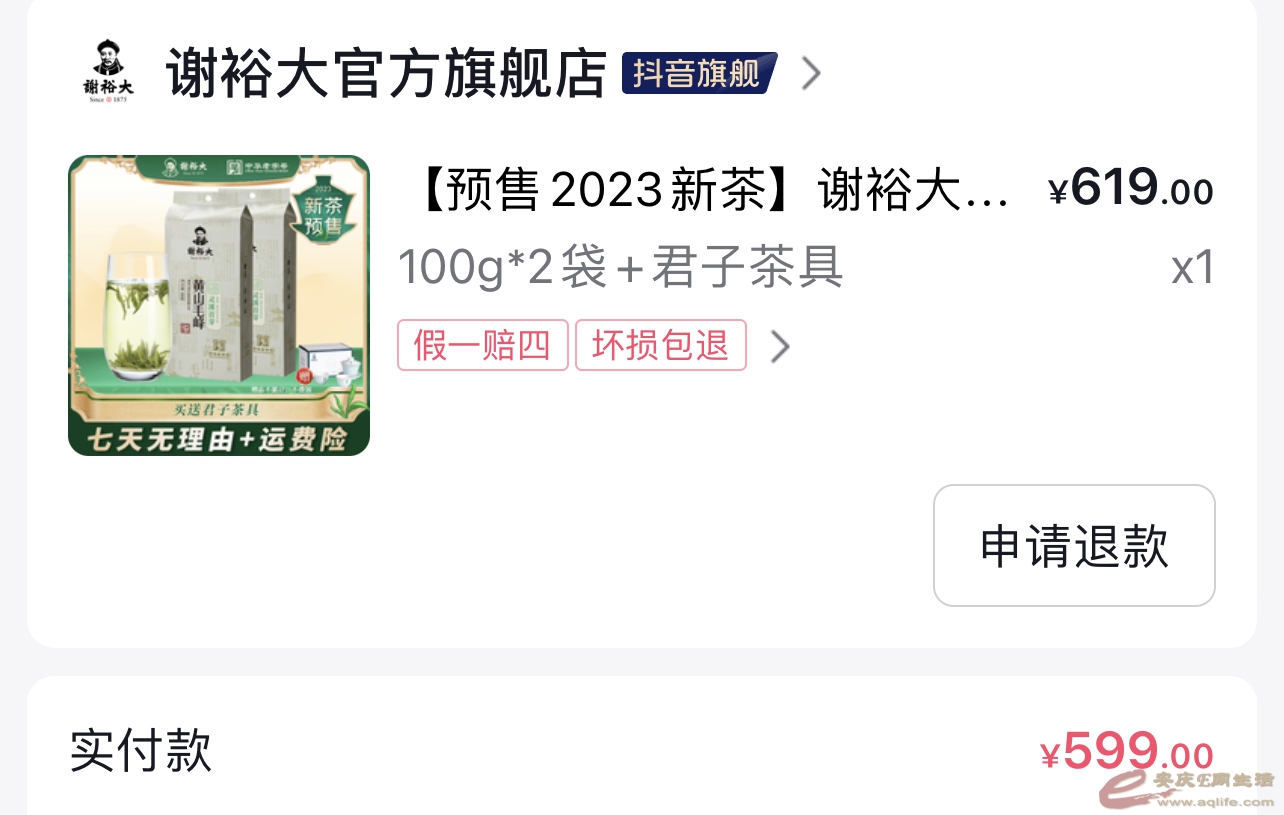Viewport: 1284px width, 815px height.
Task: Open the 【预售2023新茶】谢裕大 product title
Action: (712, 190)
